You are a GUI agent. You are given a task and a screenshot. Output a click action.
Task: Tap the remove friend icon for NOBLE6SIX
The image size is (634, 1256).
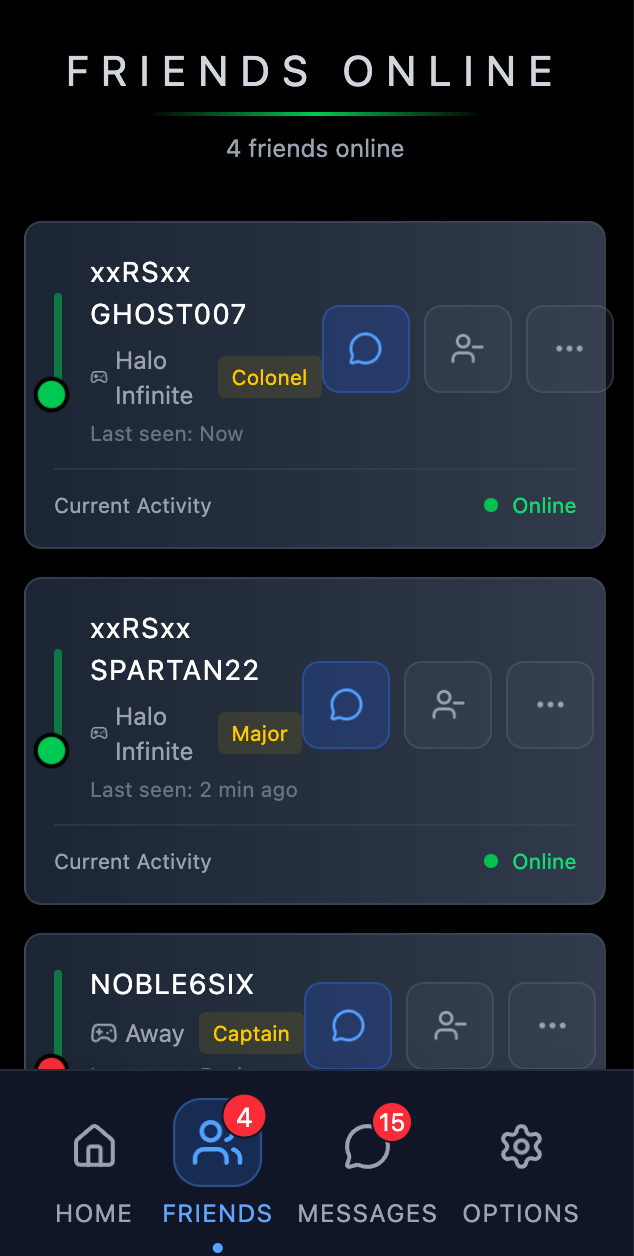point(450,1026)
